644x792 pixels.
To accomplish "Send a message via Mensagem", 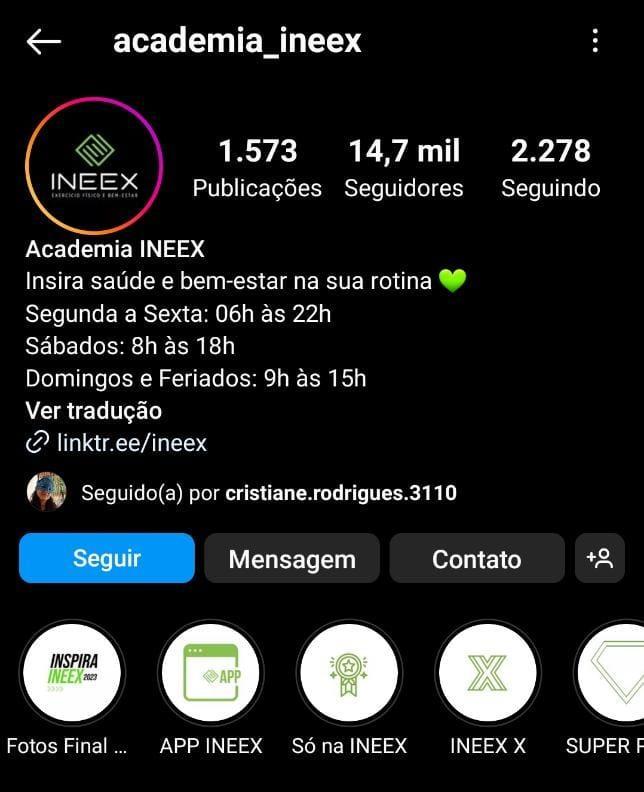I will pos(292,558).
